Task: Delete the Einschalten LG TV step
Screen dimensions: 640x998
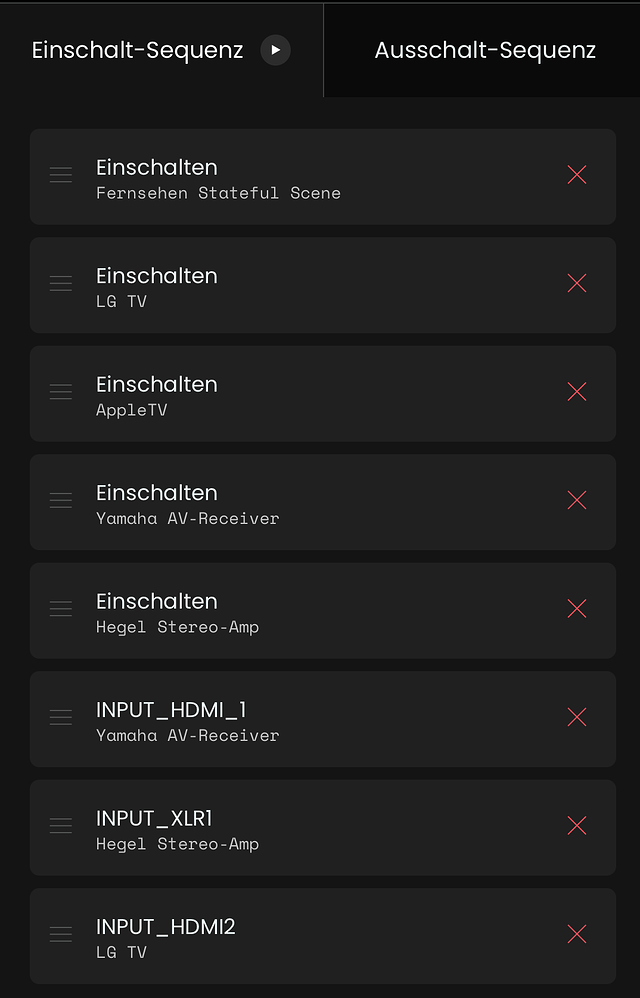Action: (x=577, y=284)
